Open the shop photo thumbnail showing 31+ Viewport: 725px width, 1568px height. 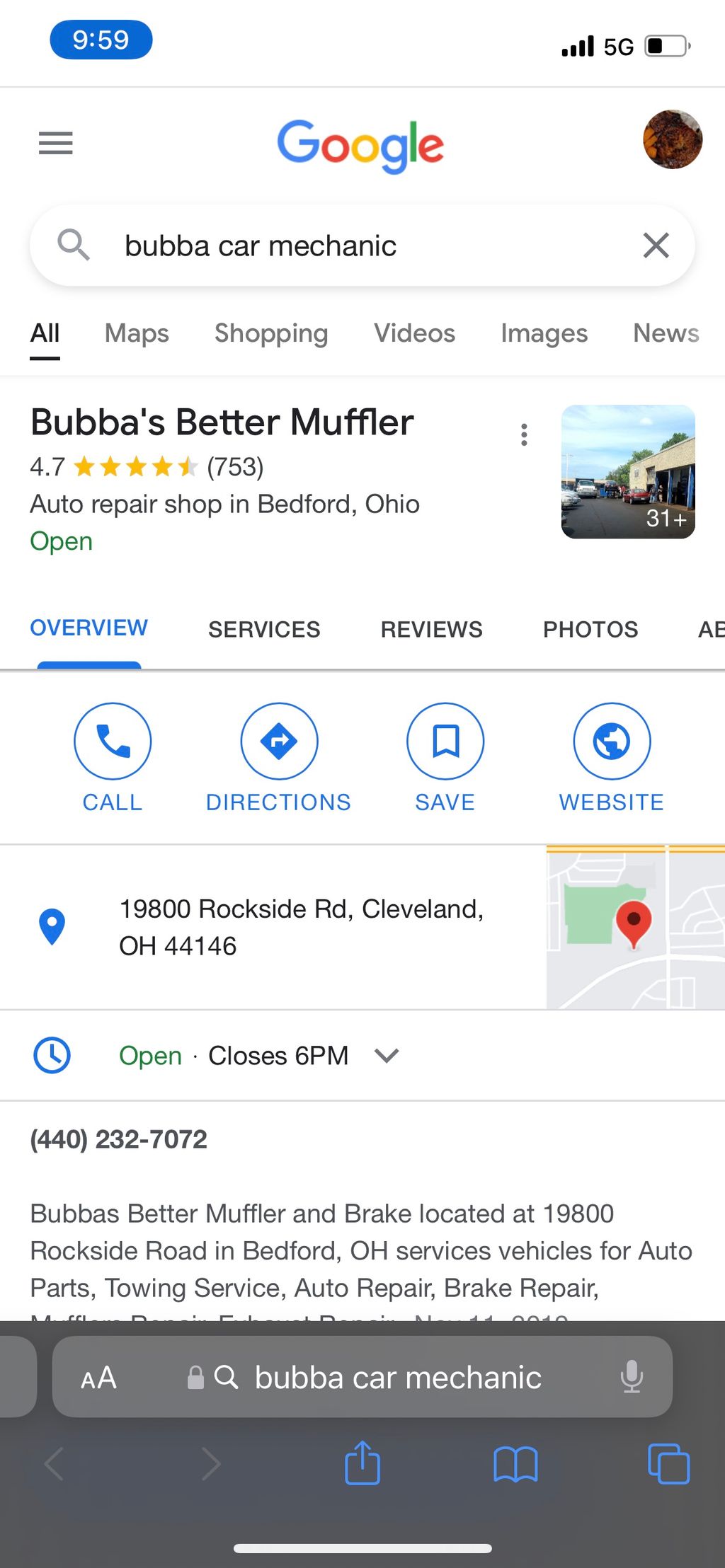[628, 471]
